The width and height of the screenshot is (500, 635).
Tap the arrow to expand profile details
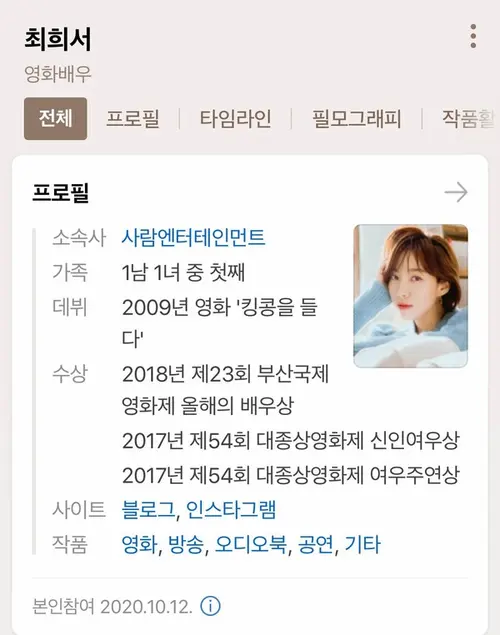pos(456,192)
